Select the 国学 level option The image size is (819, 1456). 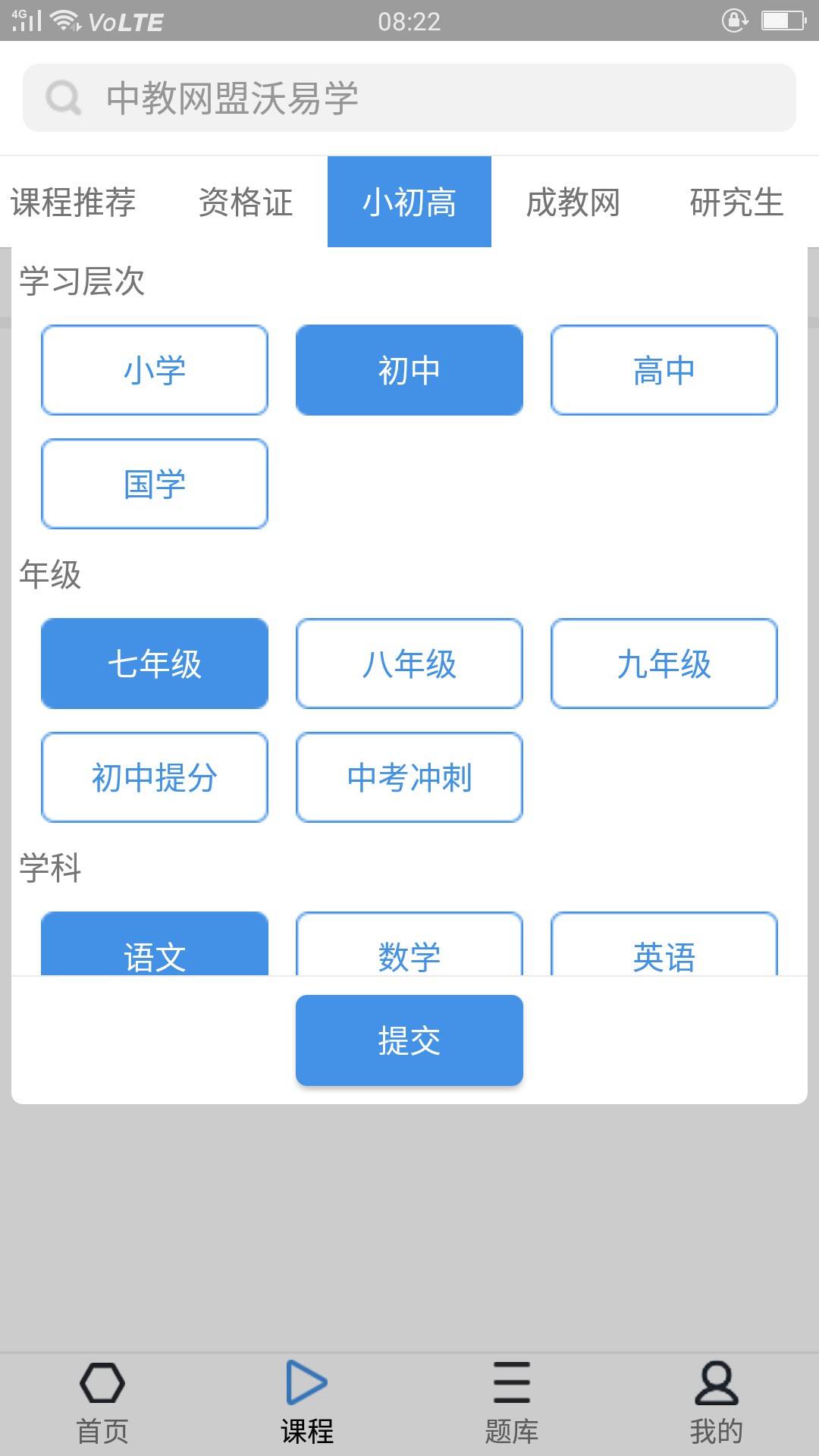[x=155, y=484]
